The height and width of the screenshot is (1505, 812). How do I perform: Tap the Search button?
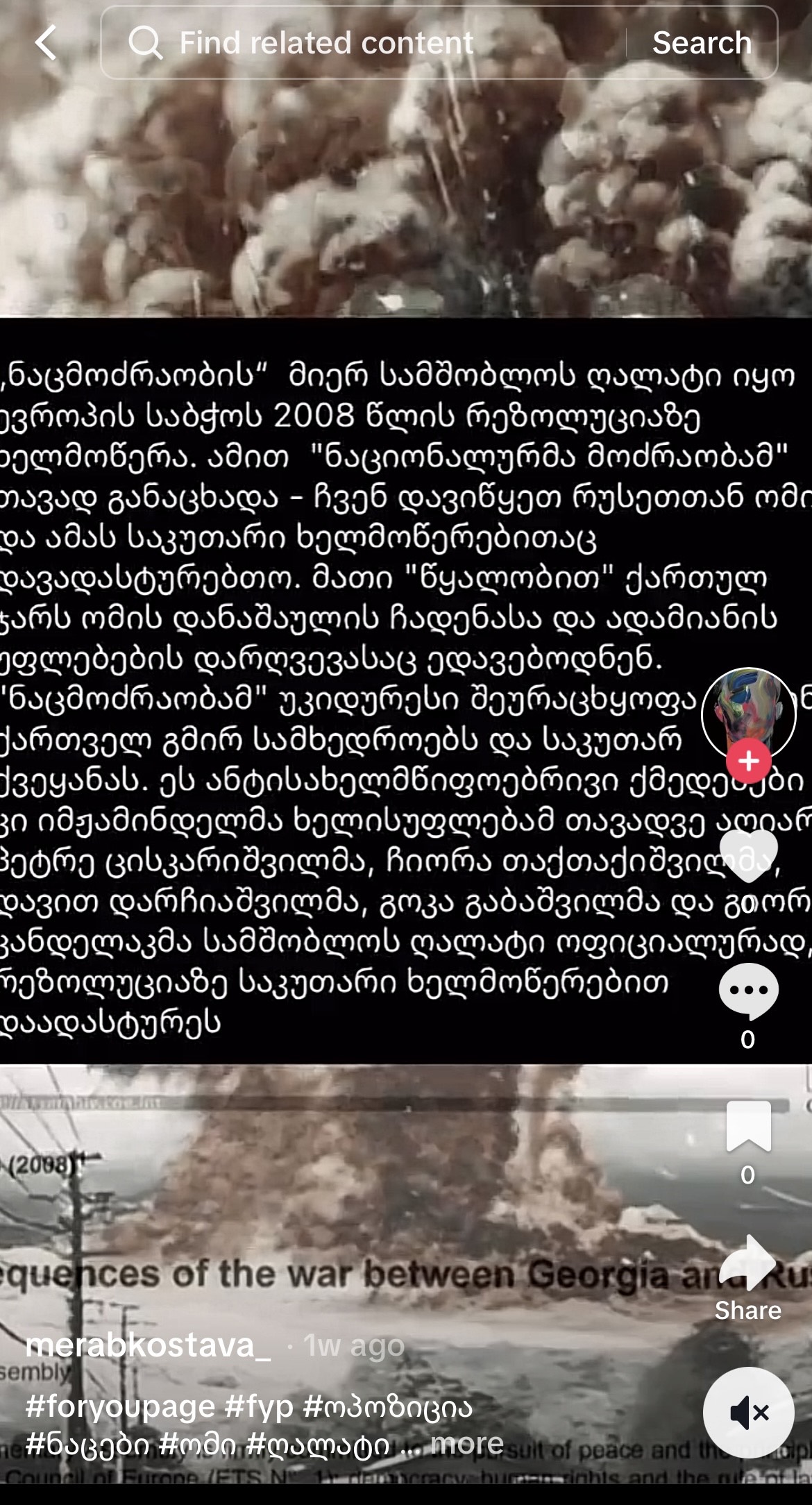702,43
